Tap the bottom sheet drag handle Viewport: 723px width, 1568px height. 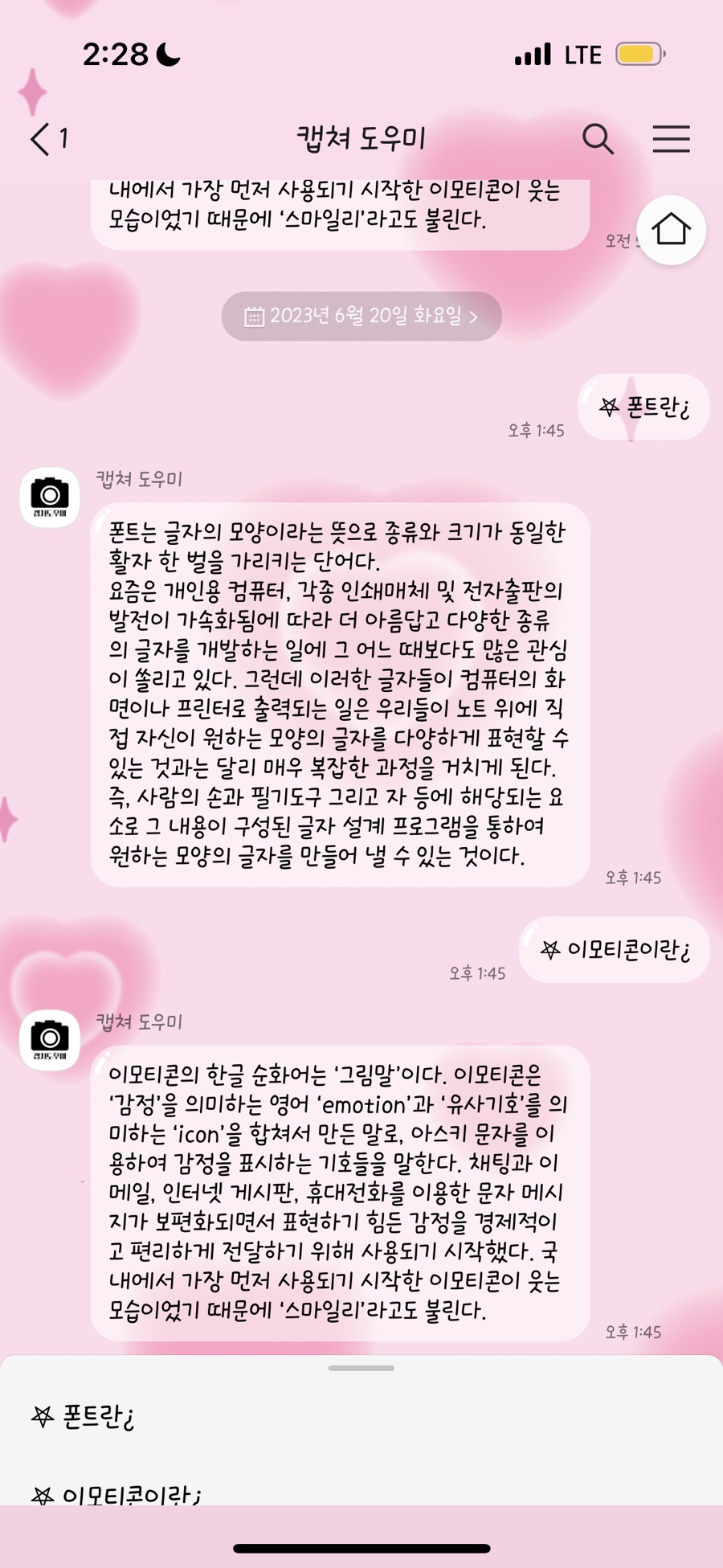[x=361, y=1368]
